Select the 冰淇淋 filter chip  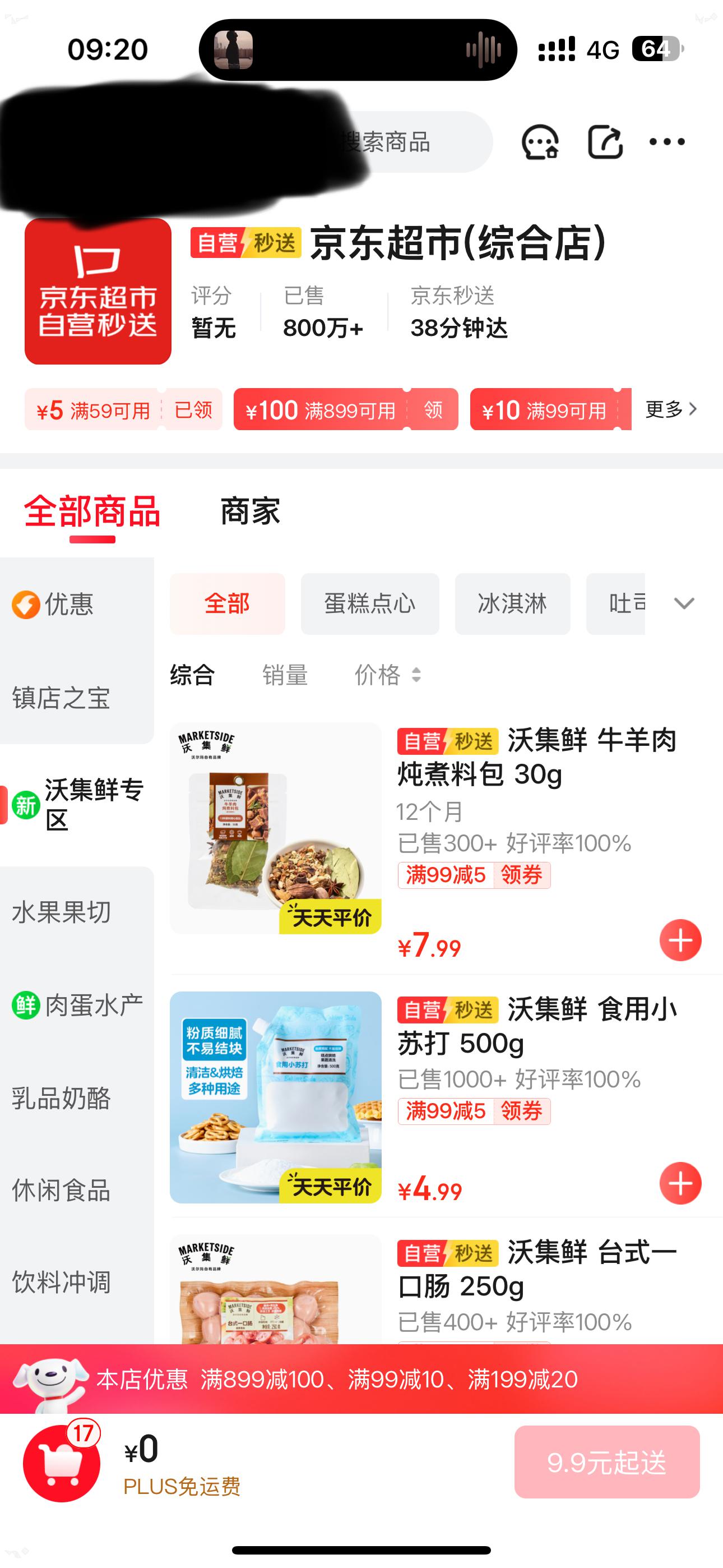click(512, 603)
